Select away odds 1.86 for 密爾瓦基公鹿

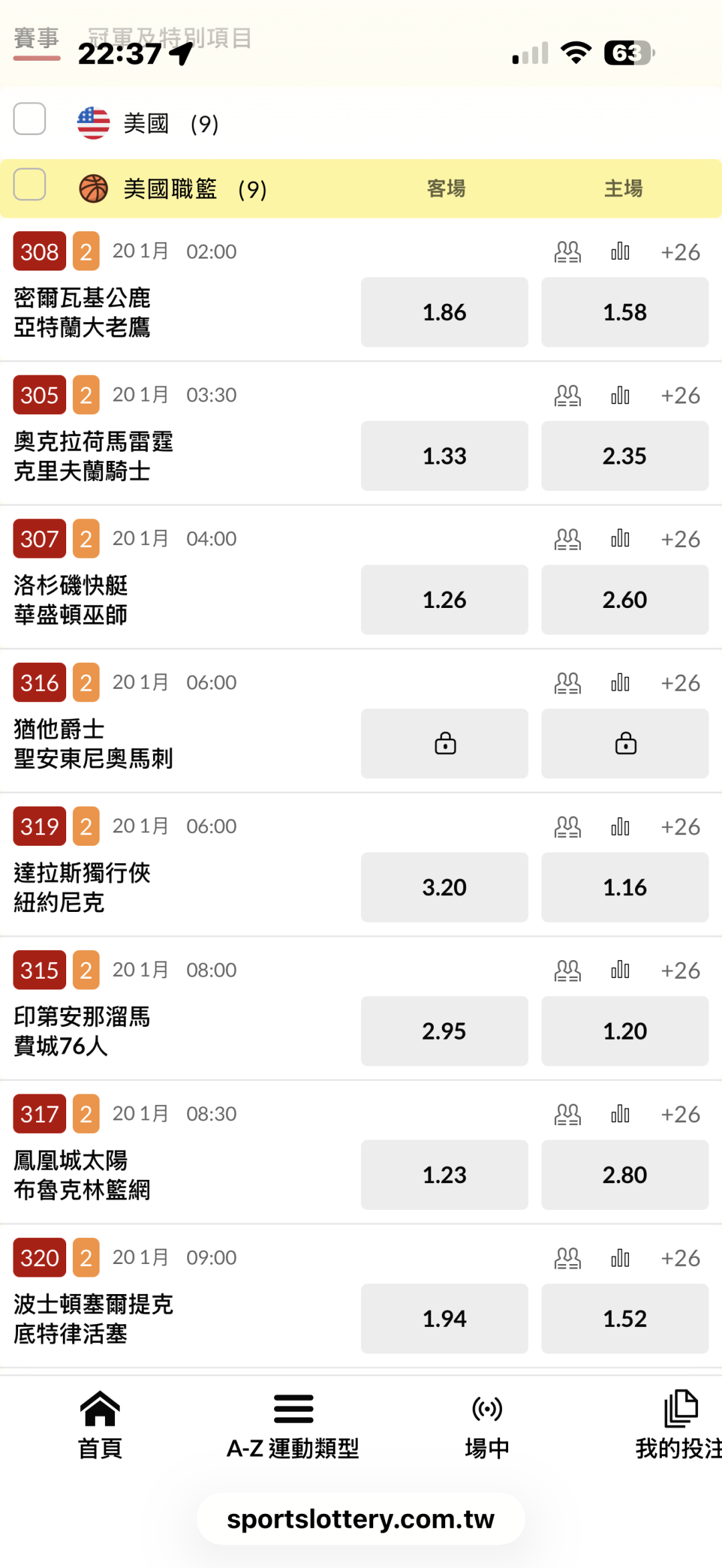pyautogui.click(x=445, y=312)
